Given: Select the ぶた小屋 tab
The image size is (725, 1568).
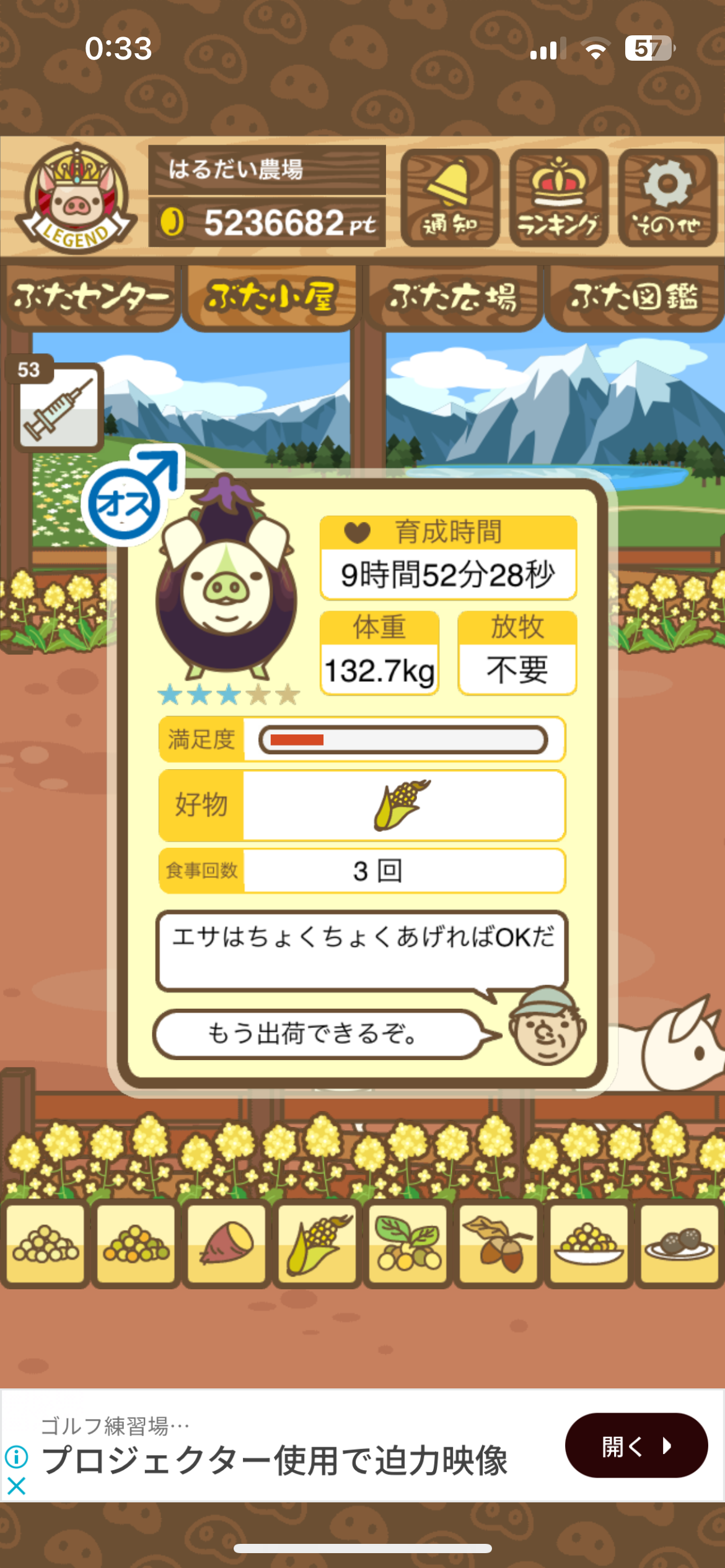Looking at the screenshot, I should [x=271, y=297].
